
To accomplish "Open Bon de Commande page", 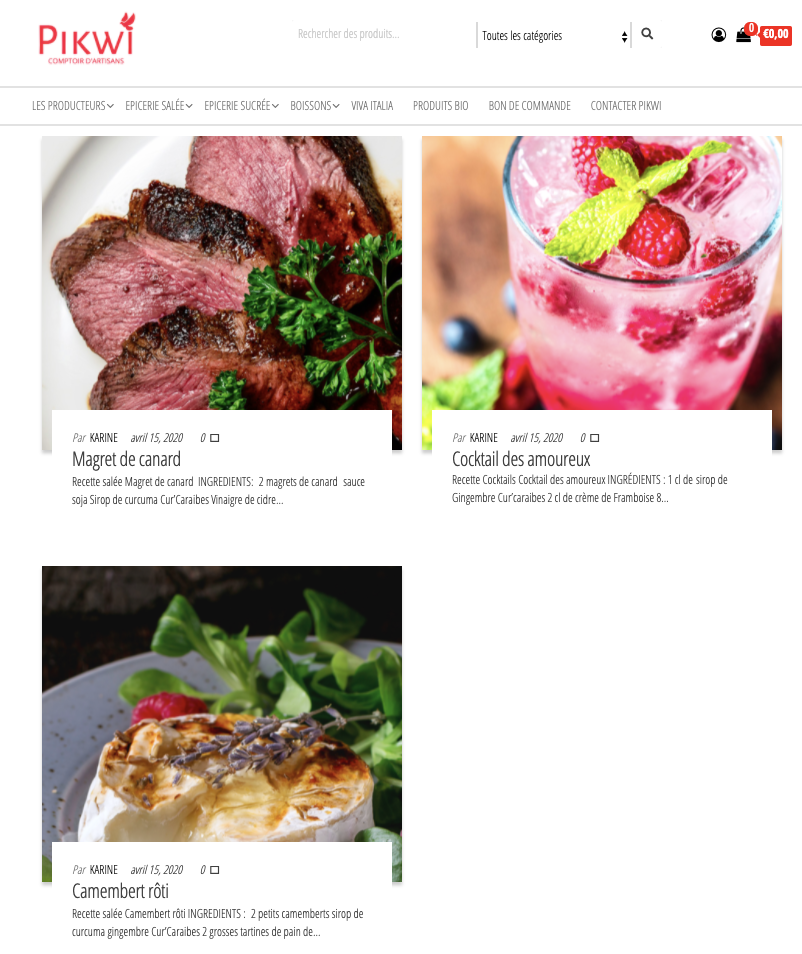I will [x=529, y=106].
